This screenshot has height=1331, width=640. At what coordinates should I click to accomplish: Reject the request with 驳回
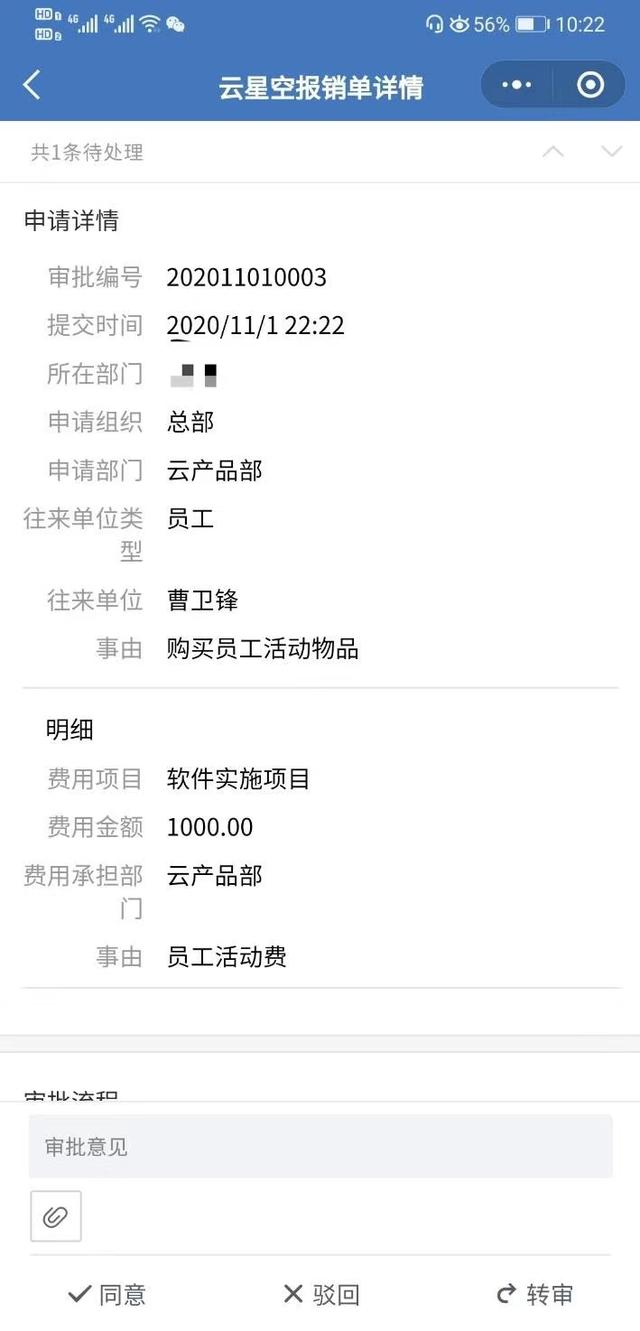coord(321,1294)
